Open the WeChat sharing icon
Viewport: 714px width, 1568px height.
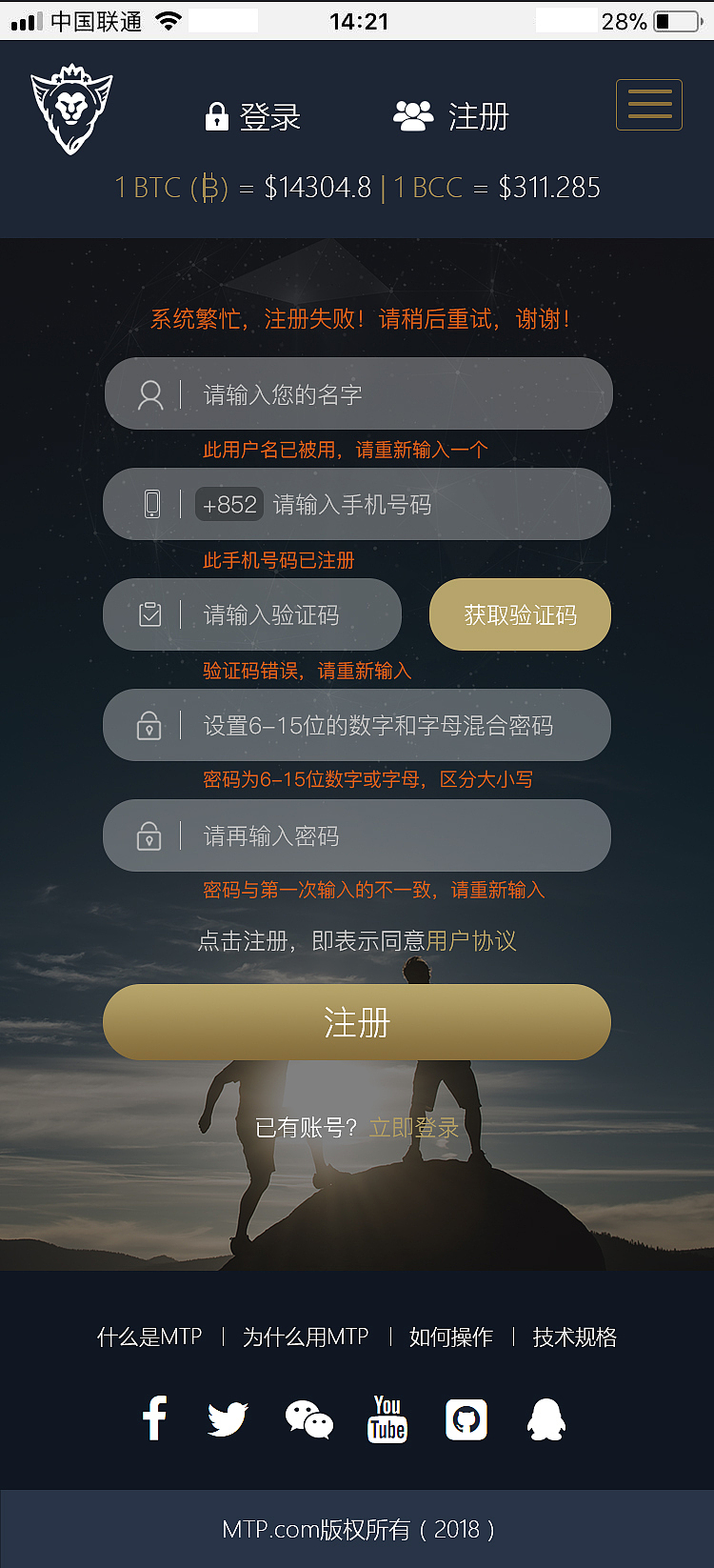pos(308,1418)
